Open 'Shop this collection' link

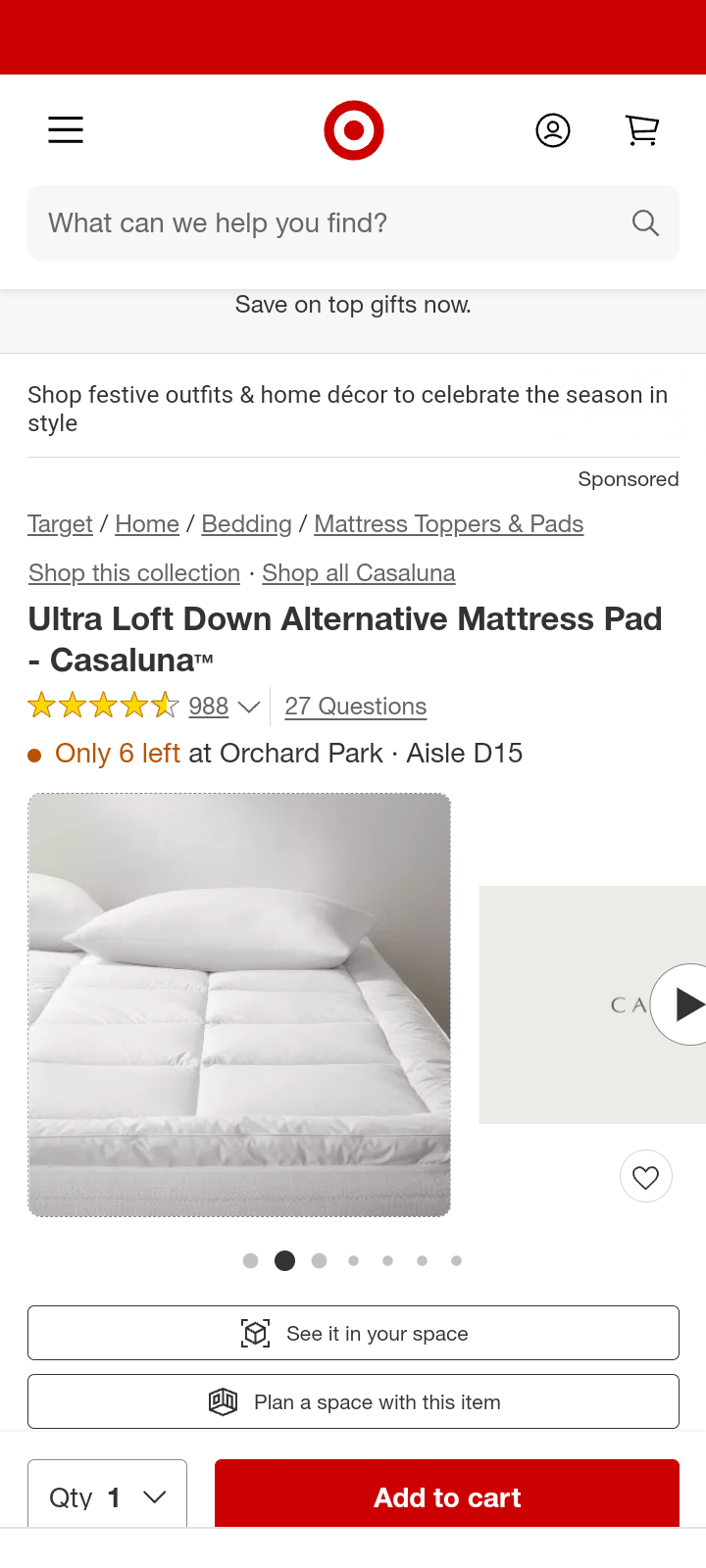point(134,573)
